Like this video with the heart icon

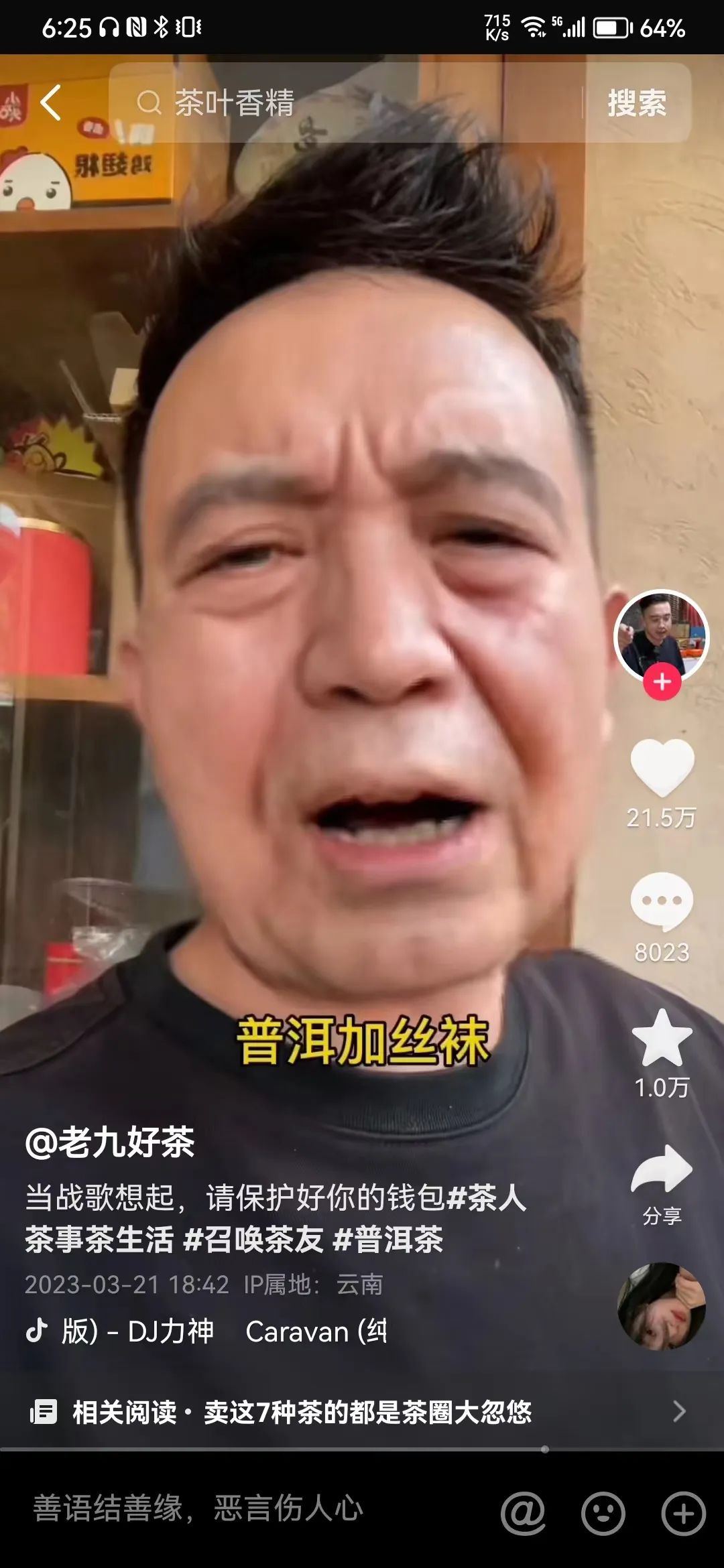tap(662, 767)
